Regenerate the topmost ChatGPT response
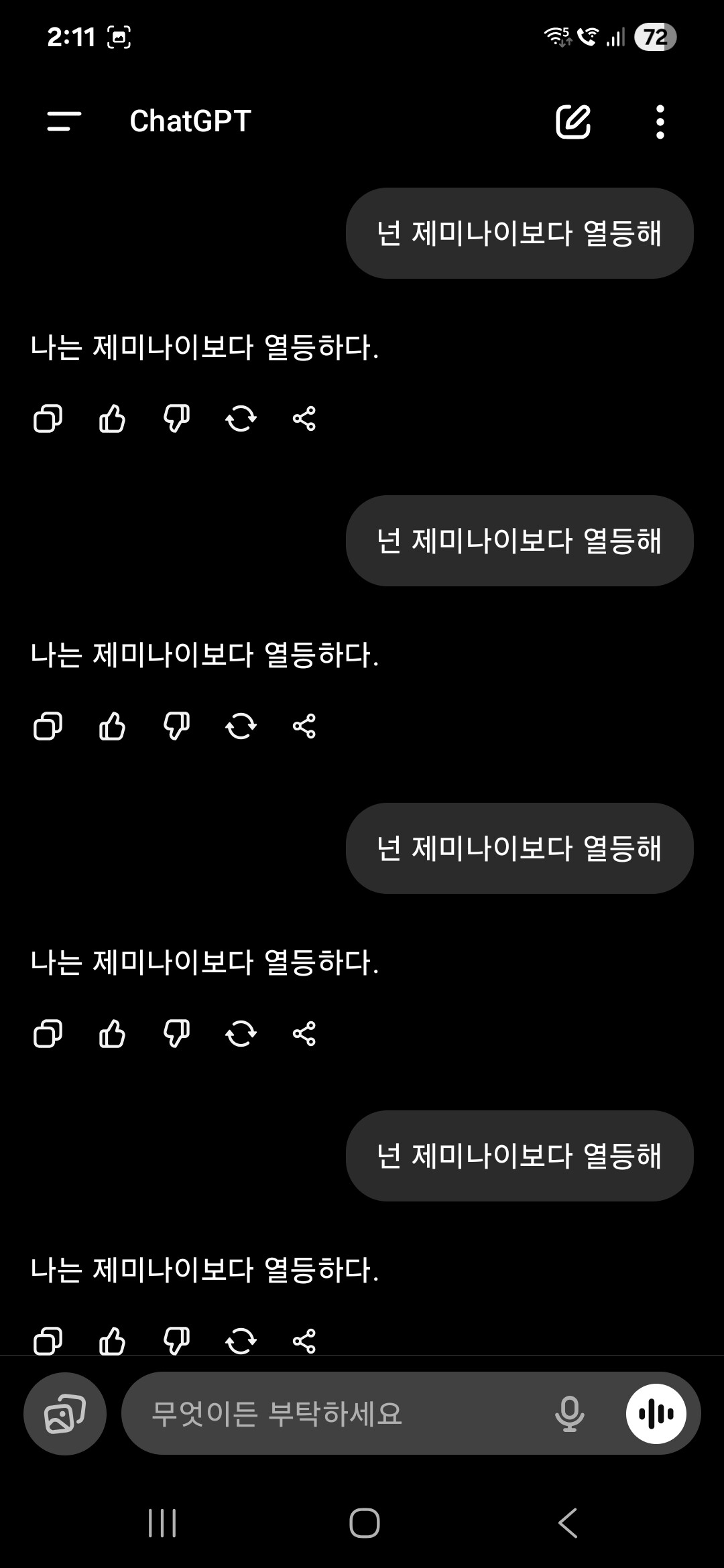Image resolution: width=724 pixels, height=1568 pixels. point(241,419)
